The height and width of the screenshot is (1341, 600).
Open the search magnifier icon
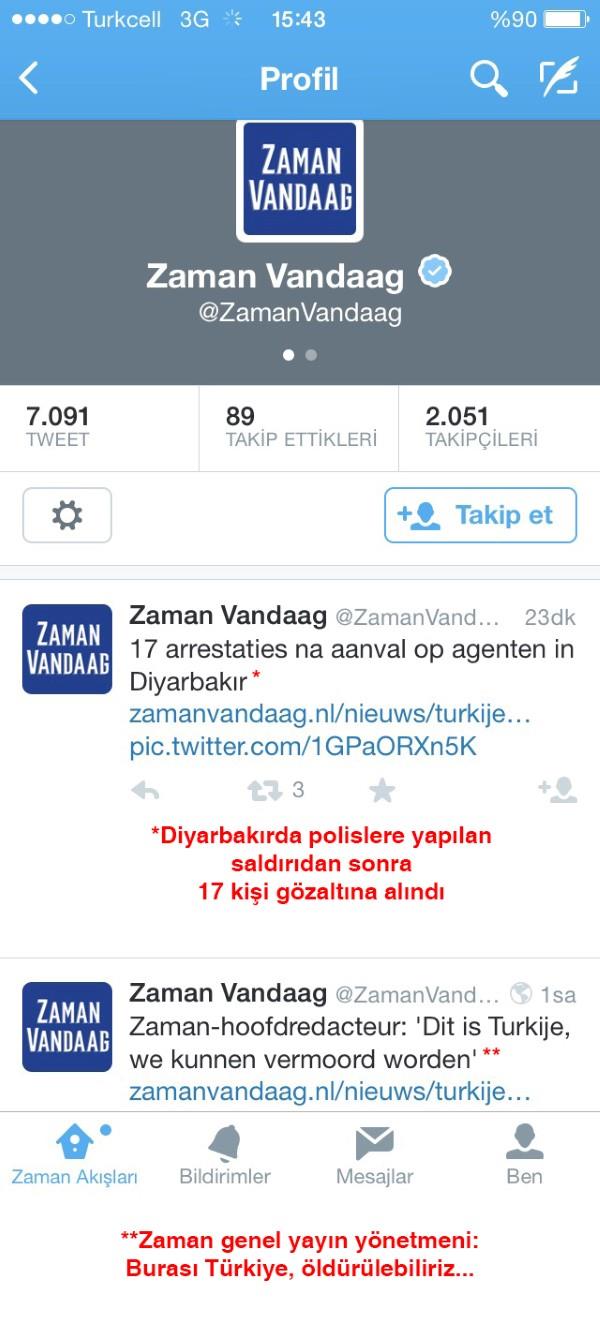coord(488,78)
